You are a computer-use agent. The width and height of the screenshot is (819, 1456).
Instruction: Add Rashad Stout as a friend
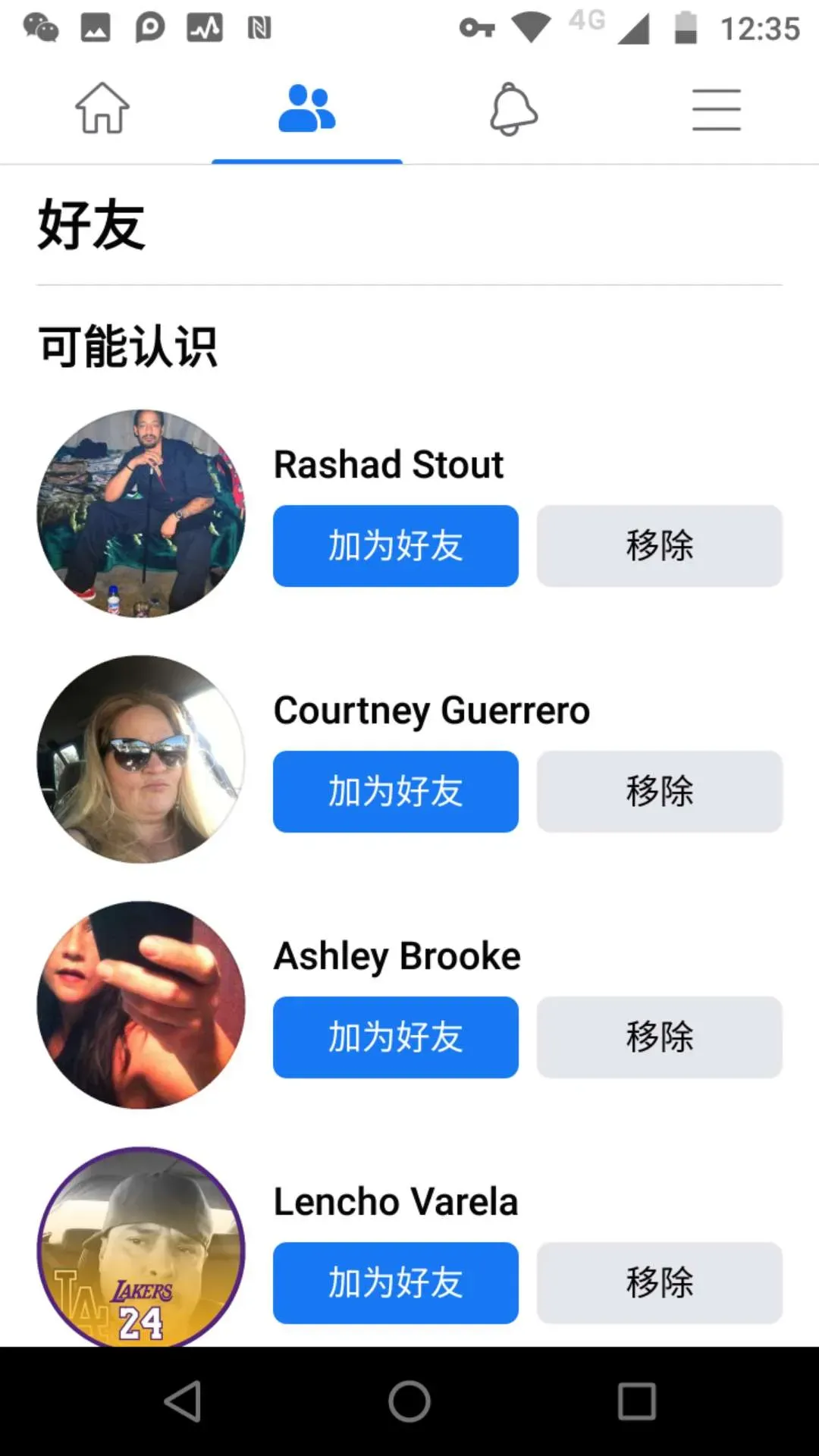[x=395, y=546]
